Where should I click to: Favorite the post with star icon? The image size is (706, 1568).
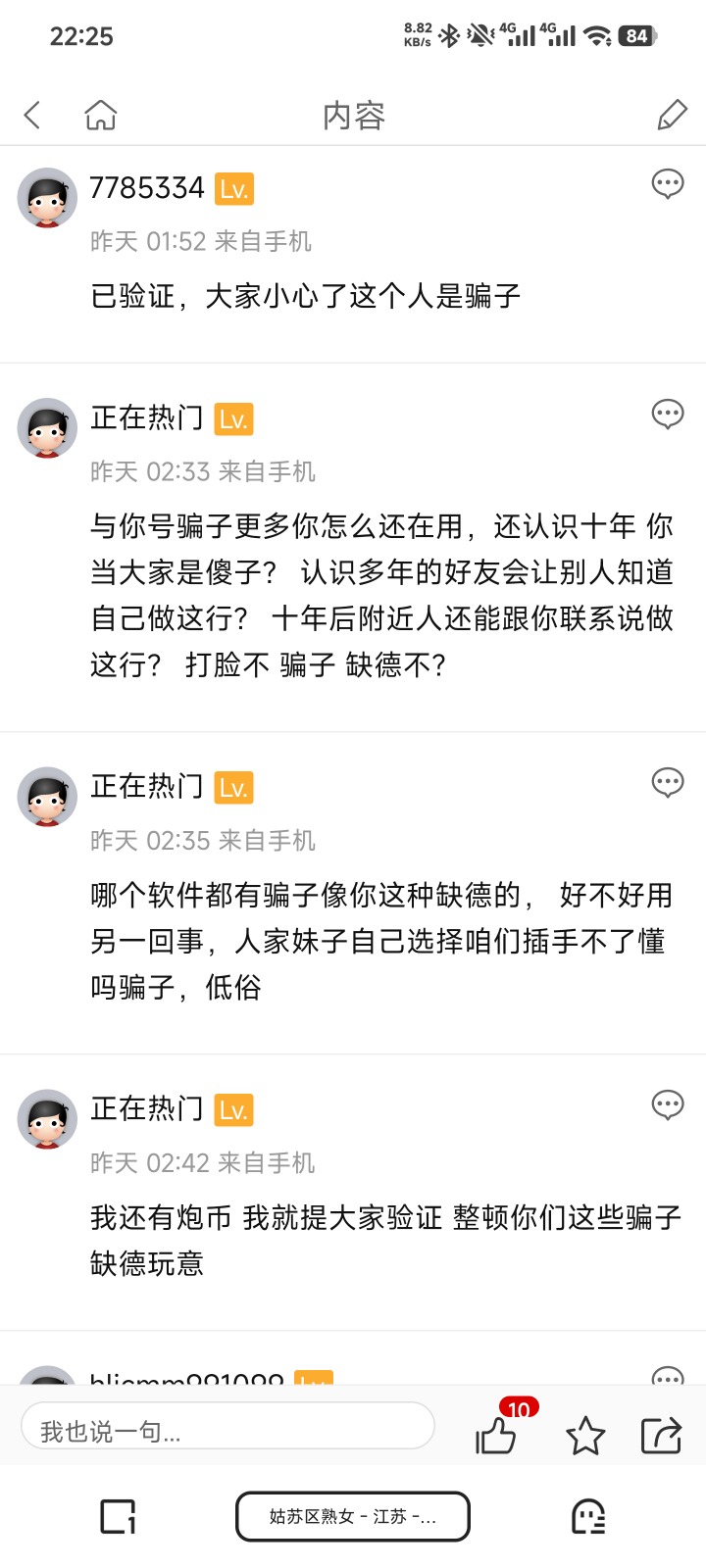pyautogui.click(x=585, y=1436)
